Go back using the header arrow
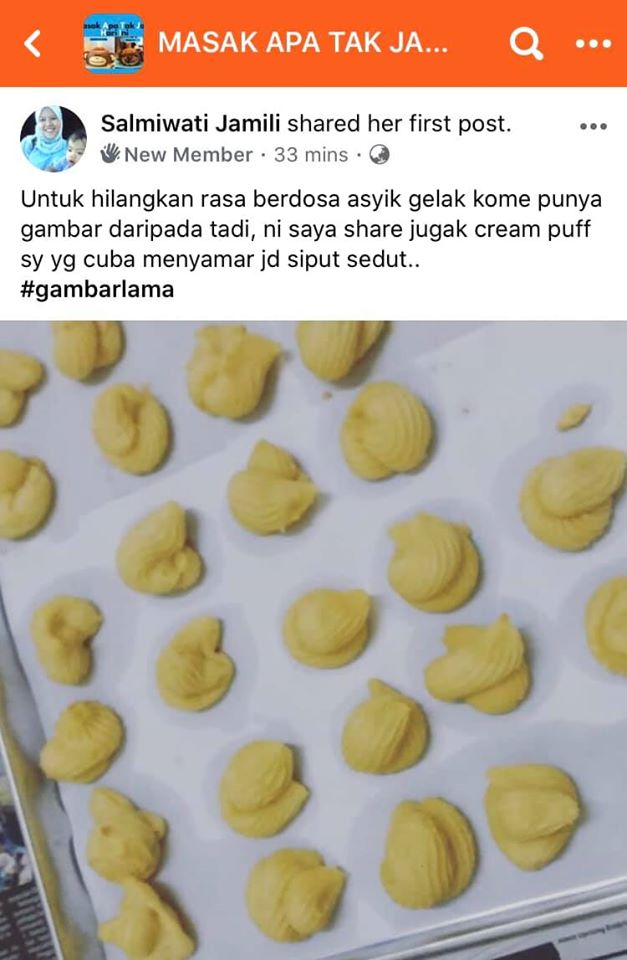Viewport: 627px width, 960px height. click(x=33, y=43)
